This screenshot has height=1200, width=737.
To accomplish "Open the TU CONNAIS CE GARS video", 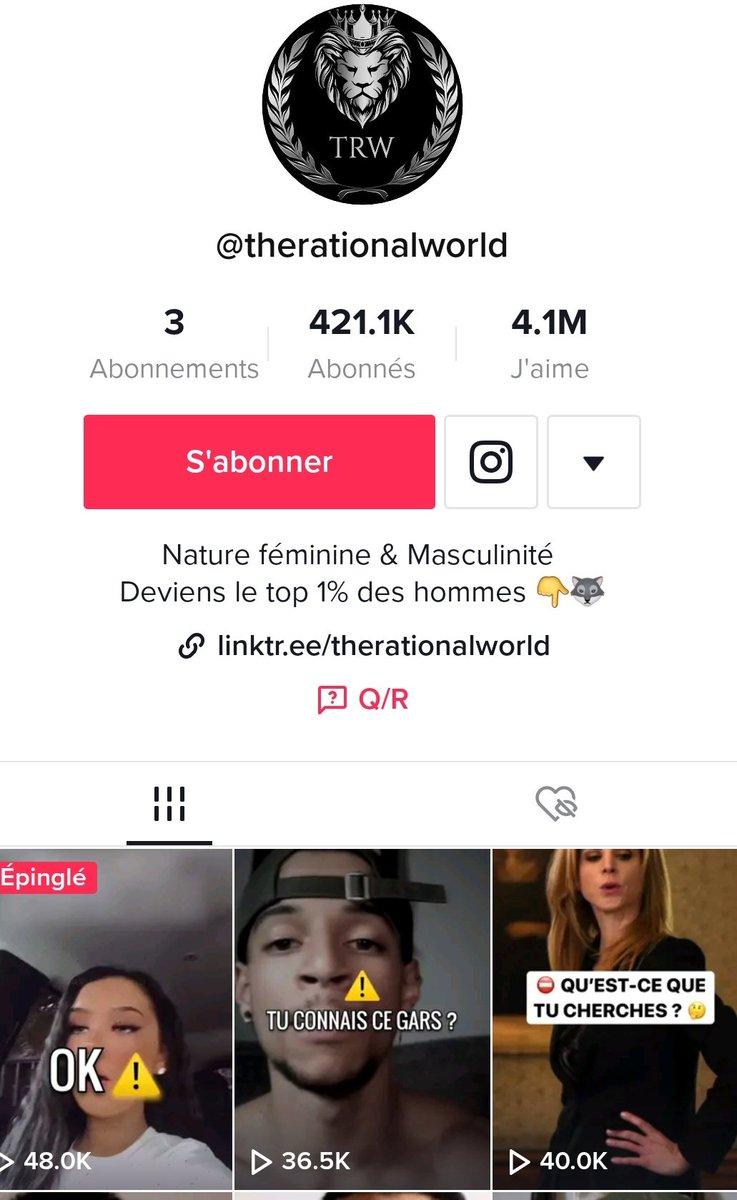I will (362, 1020).
